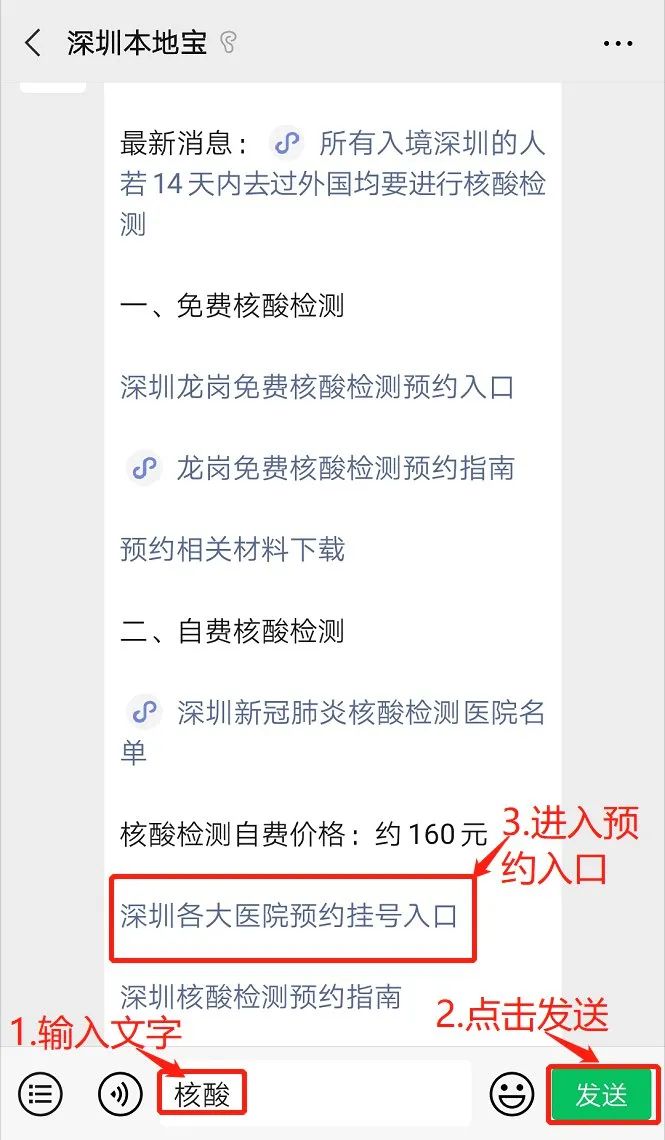
Task: Open 龙岗免费核酸检测预约指南 link
Action: (x=345, y=468)
